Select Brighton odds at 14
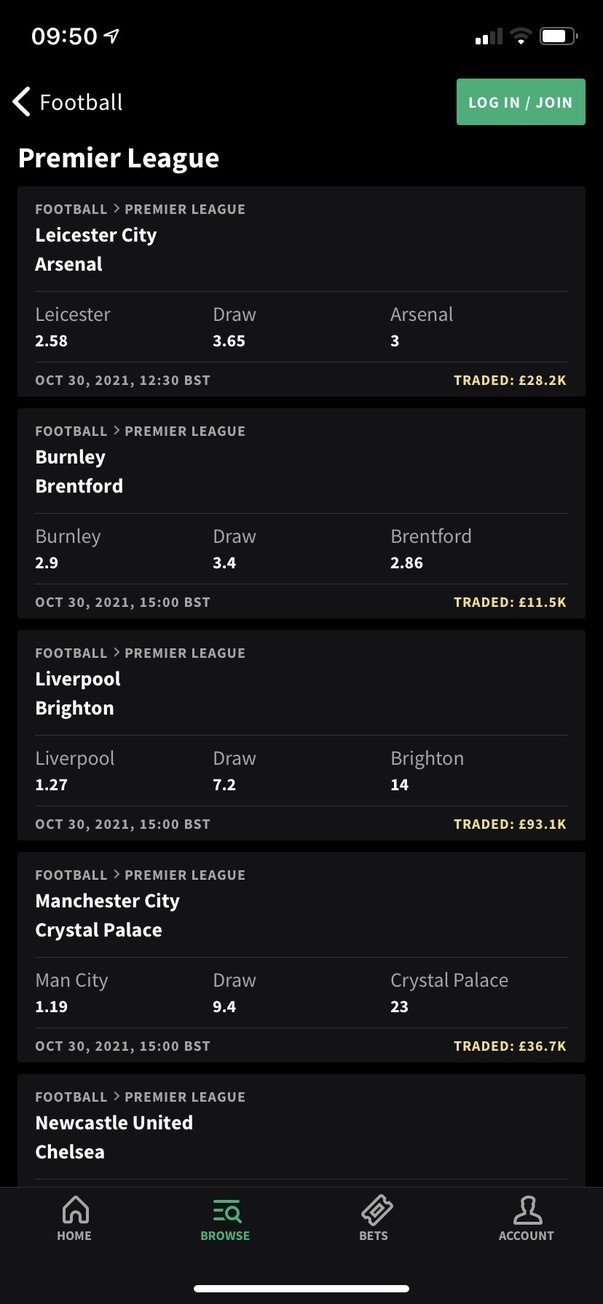 pyautogui.click(x=427, y=771)
